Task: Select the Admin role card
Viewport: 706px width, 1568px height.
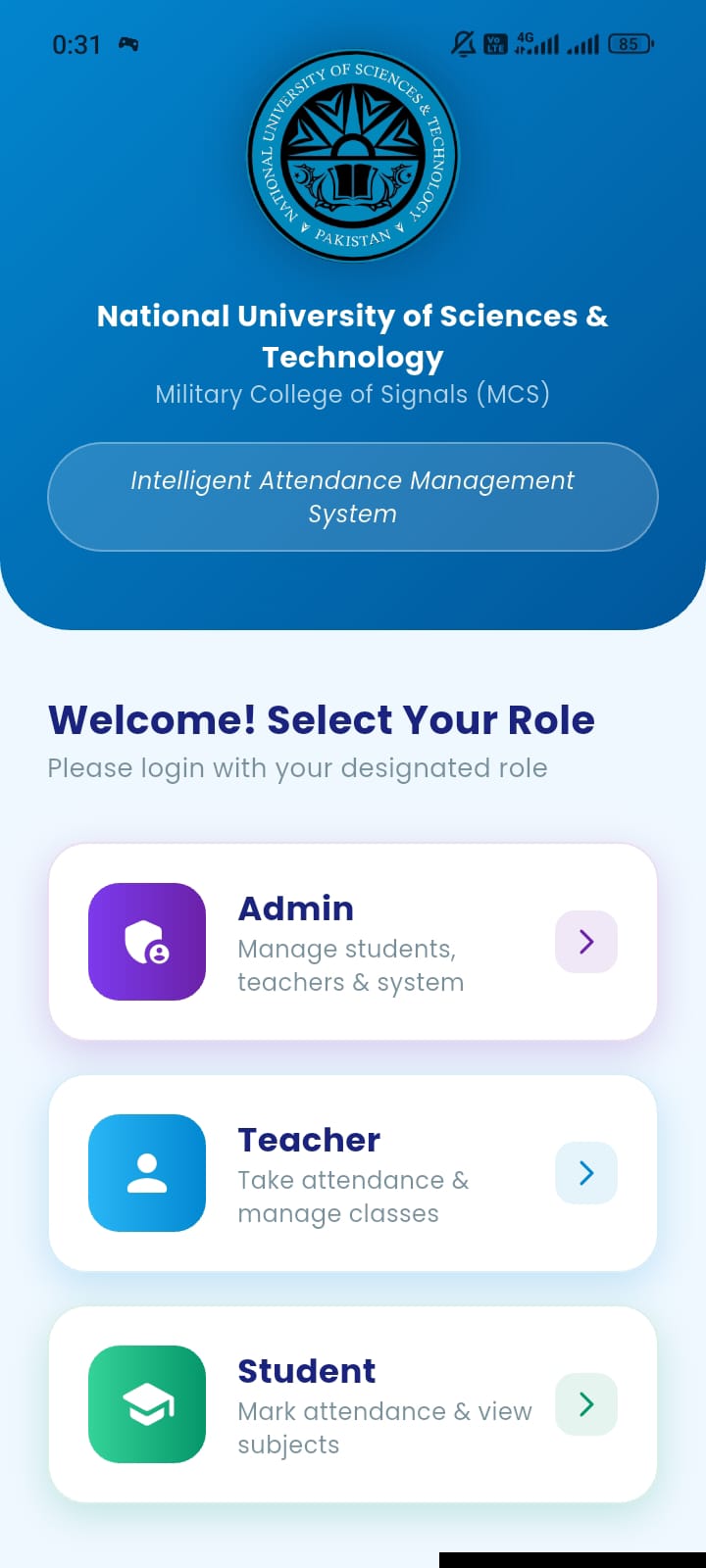Action: (x=353, y=942)
